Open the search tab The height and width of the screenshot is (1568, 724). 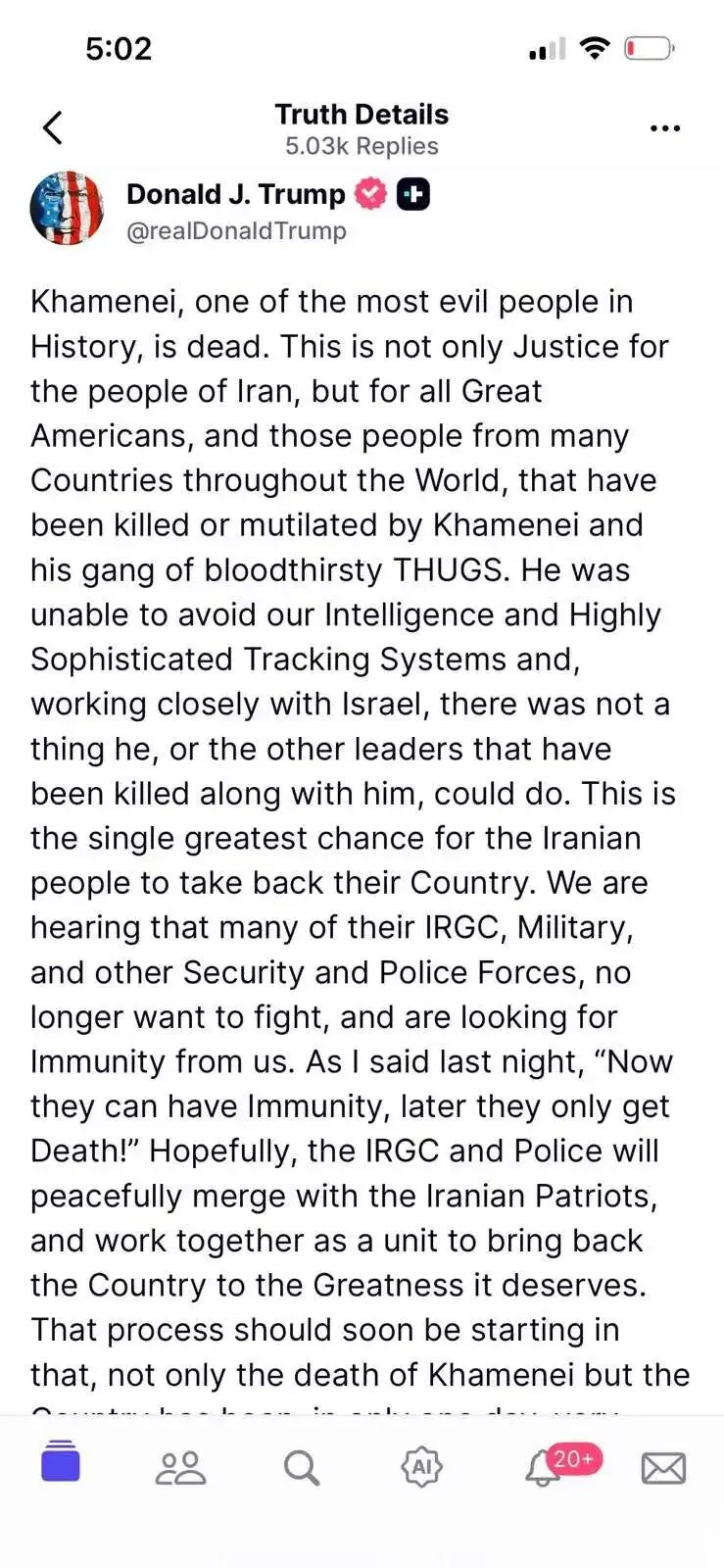[302, 1467]
